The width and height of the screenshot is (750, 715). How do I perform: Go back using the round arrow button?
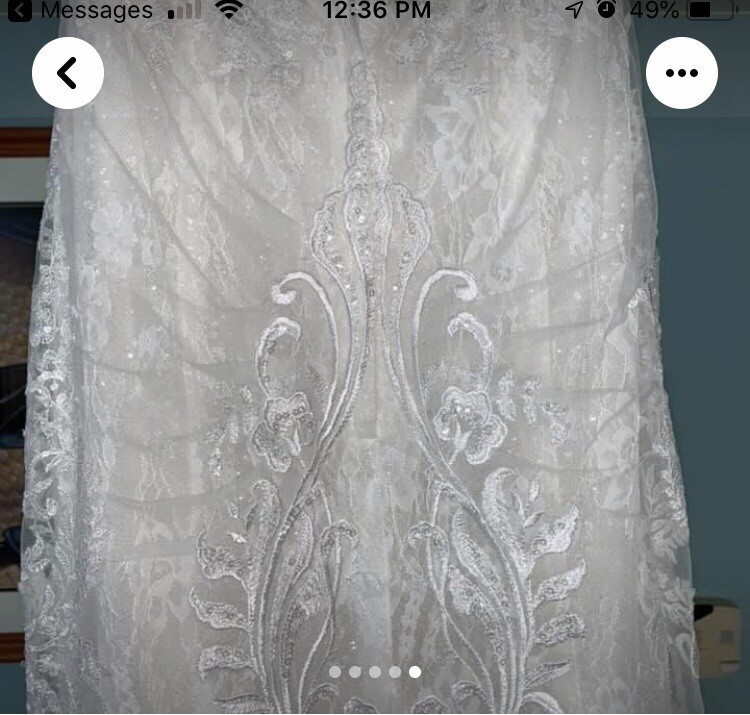coord(68,73)
